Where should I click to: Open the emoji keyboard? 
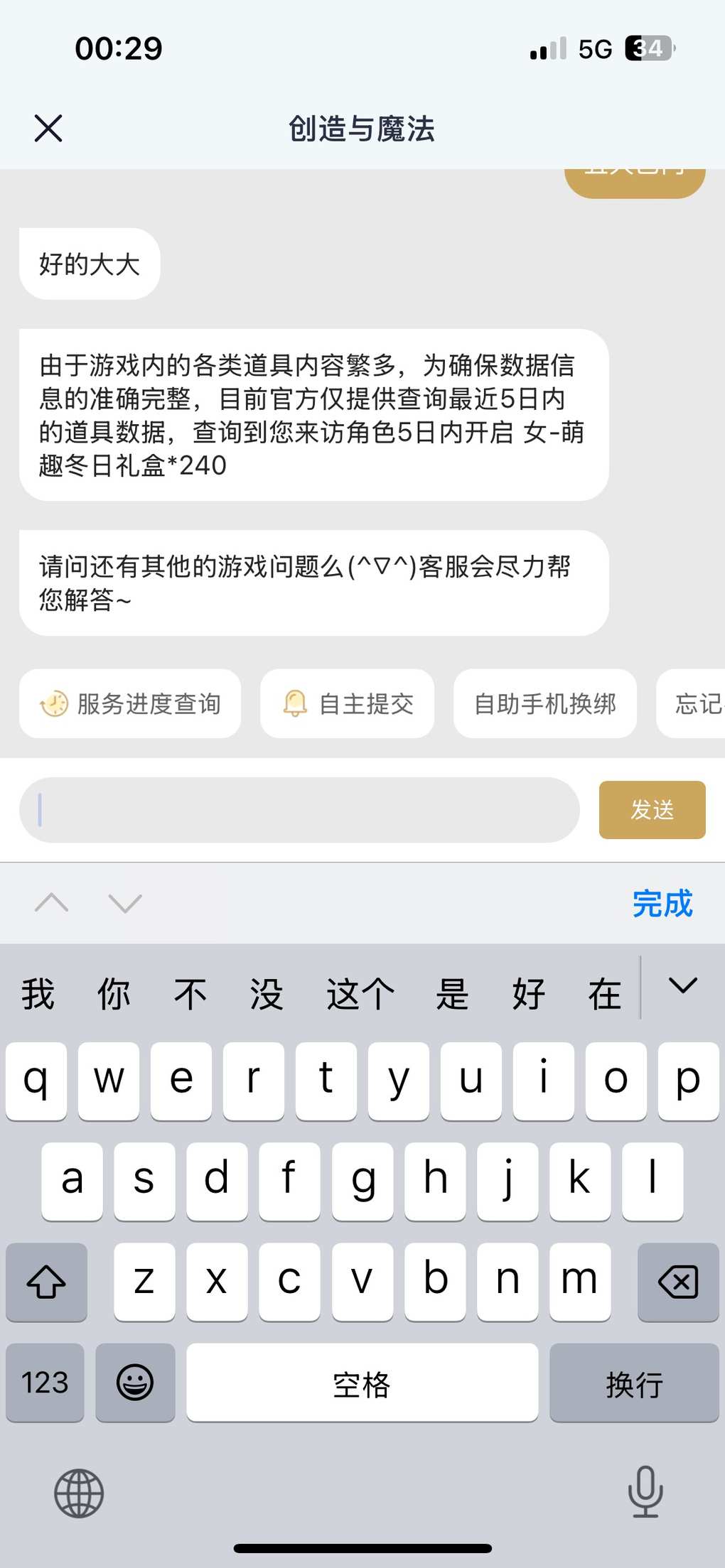135,1383
